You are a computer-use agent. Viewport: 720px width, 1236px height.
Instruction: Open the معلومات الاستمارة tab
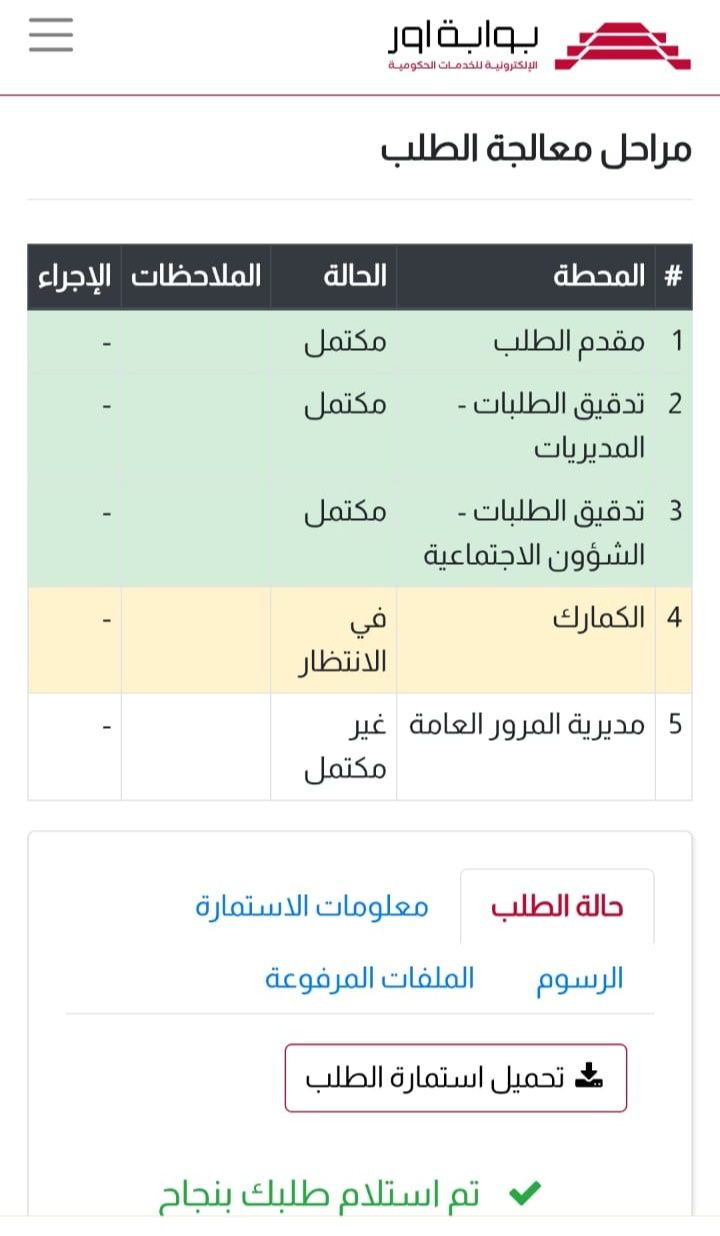point(312,907)
